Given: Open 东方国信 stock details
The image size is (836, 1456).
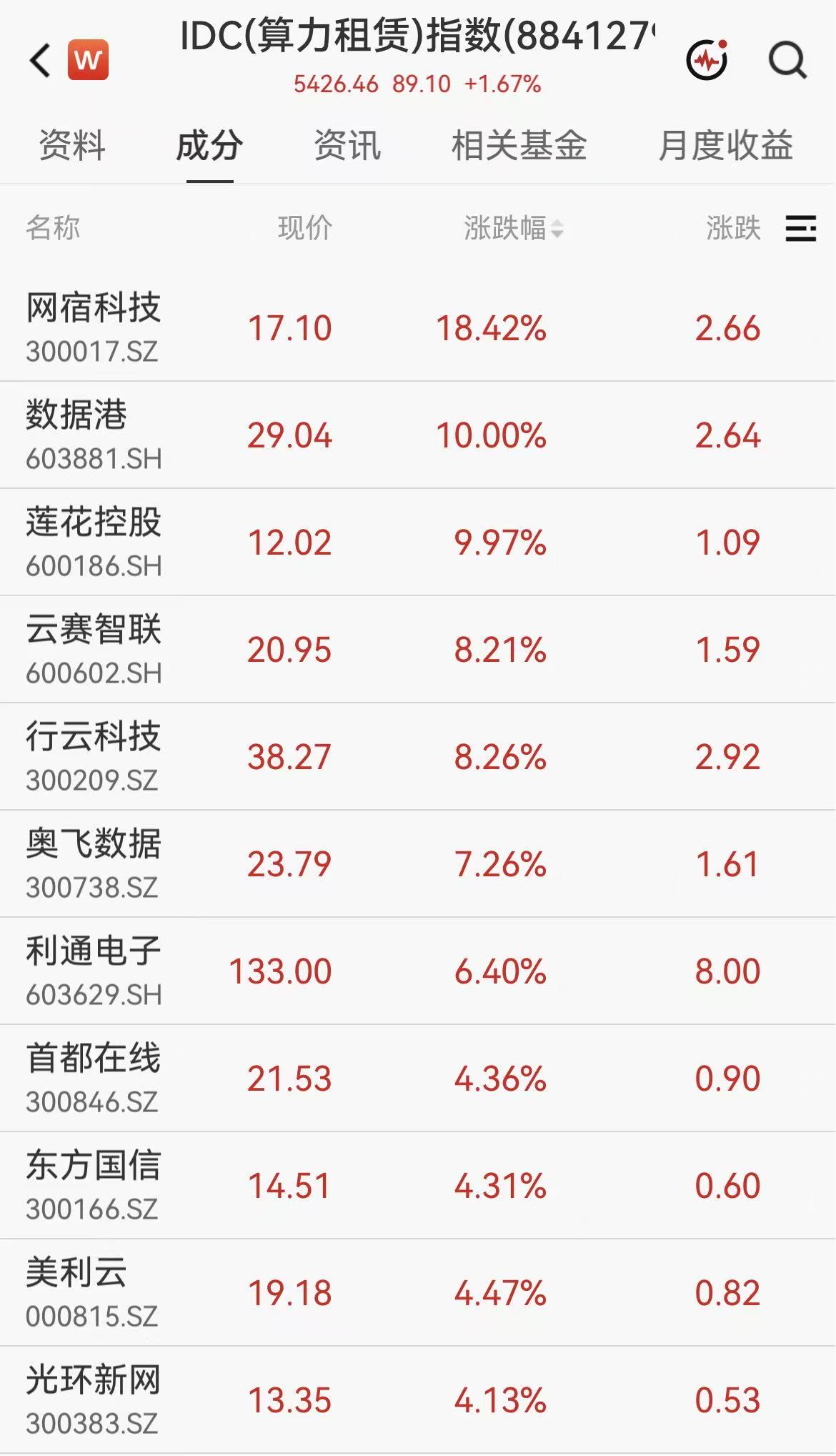Looking at the screenshot, I should 418,1186.
